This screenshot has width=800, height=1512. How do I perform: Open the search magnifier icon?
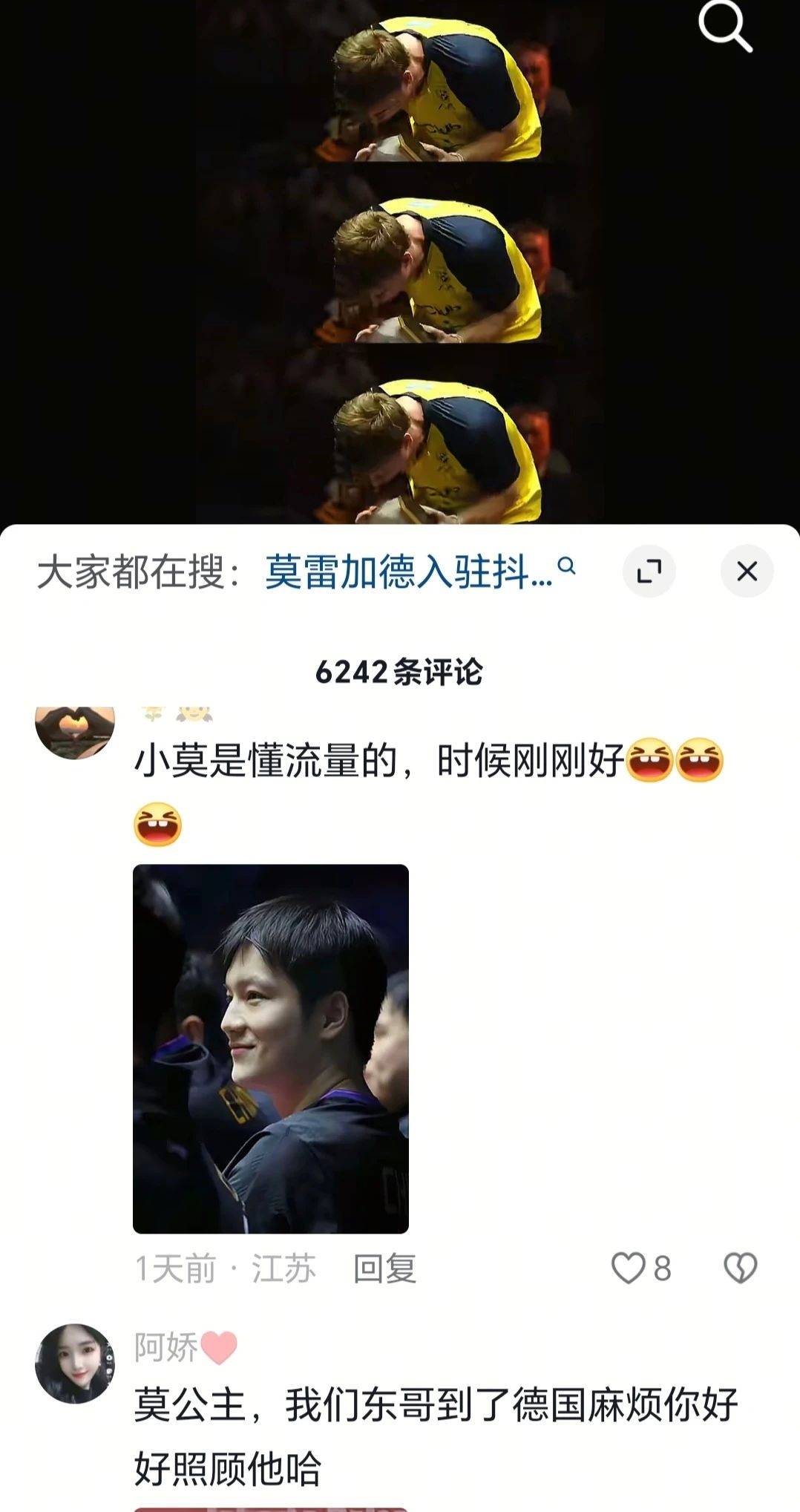pos(724,27)
